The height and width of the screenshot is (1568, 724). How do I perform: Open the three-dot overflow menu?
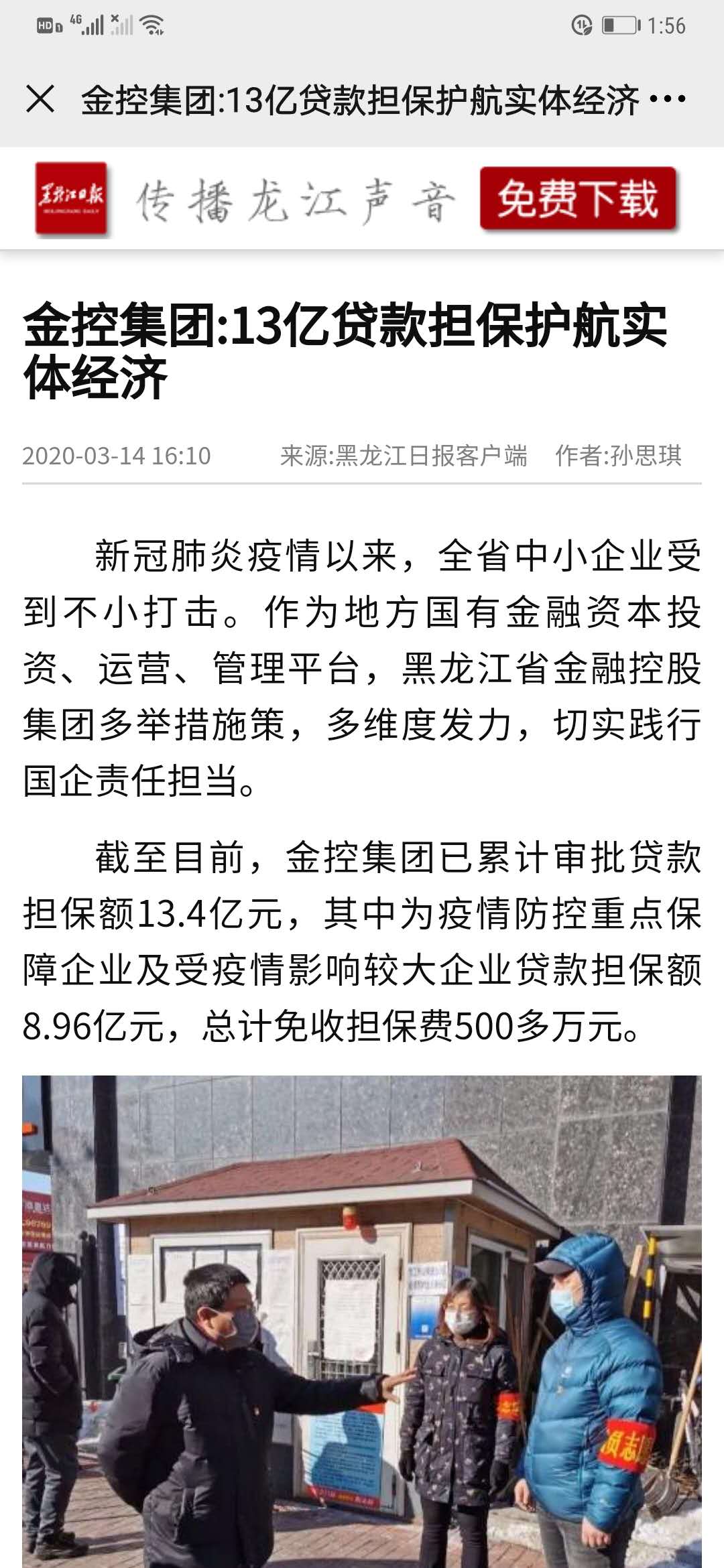tap(668, 100)
